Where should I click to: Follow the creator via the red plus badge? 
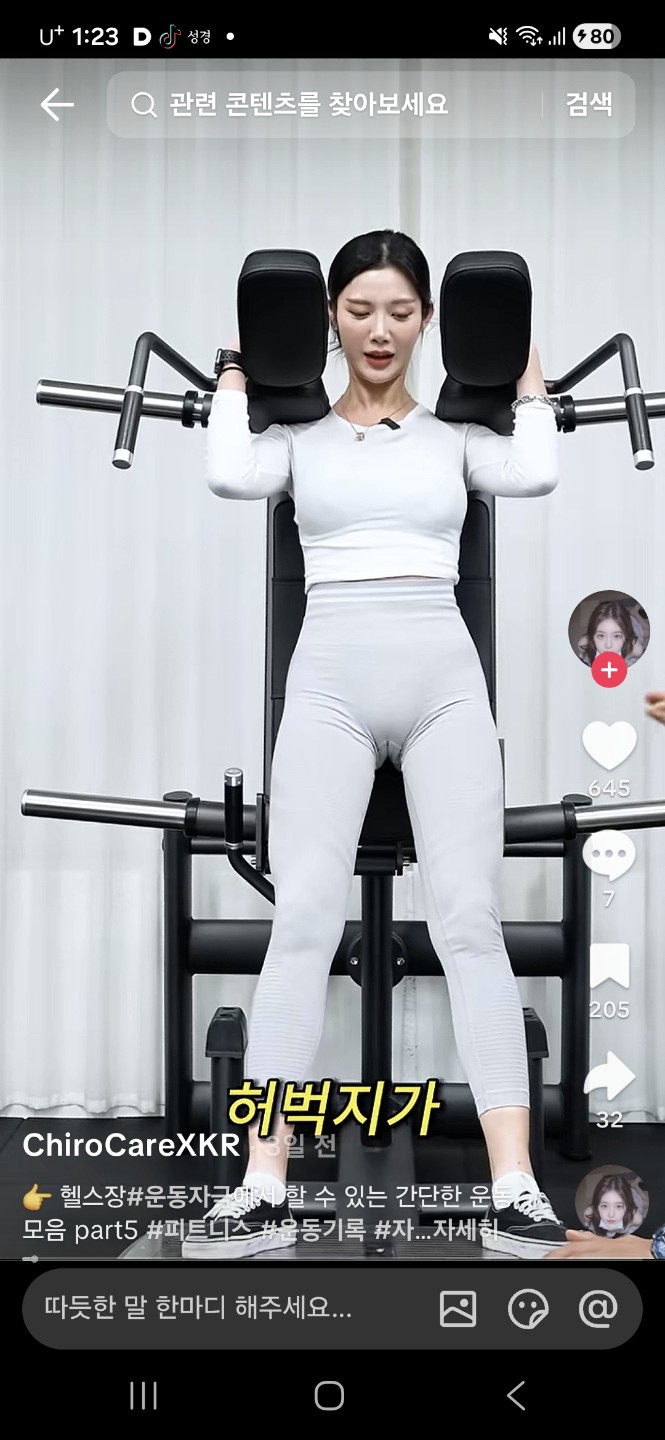tap(609, 670)
